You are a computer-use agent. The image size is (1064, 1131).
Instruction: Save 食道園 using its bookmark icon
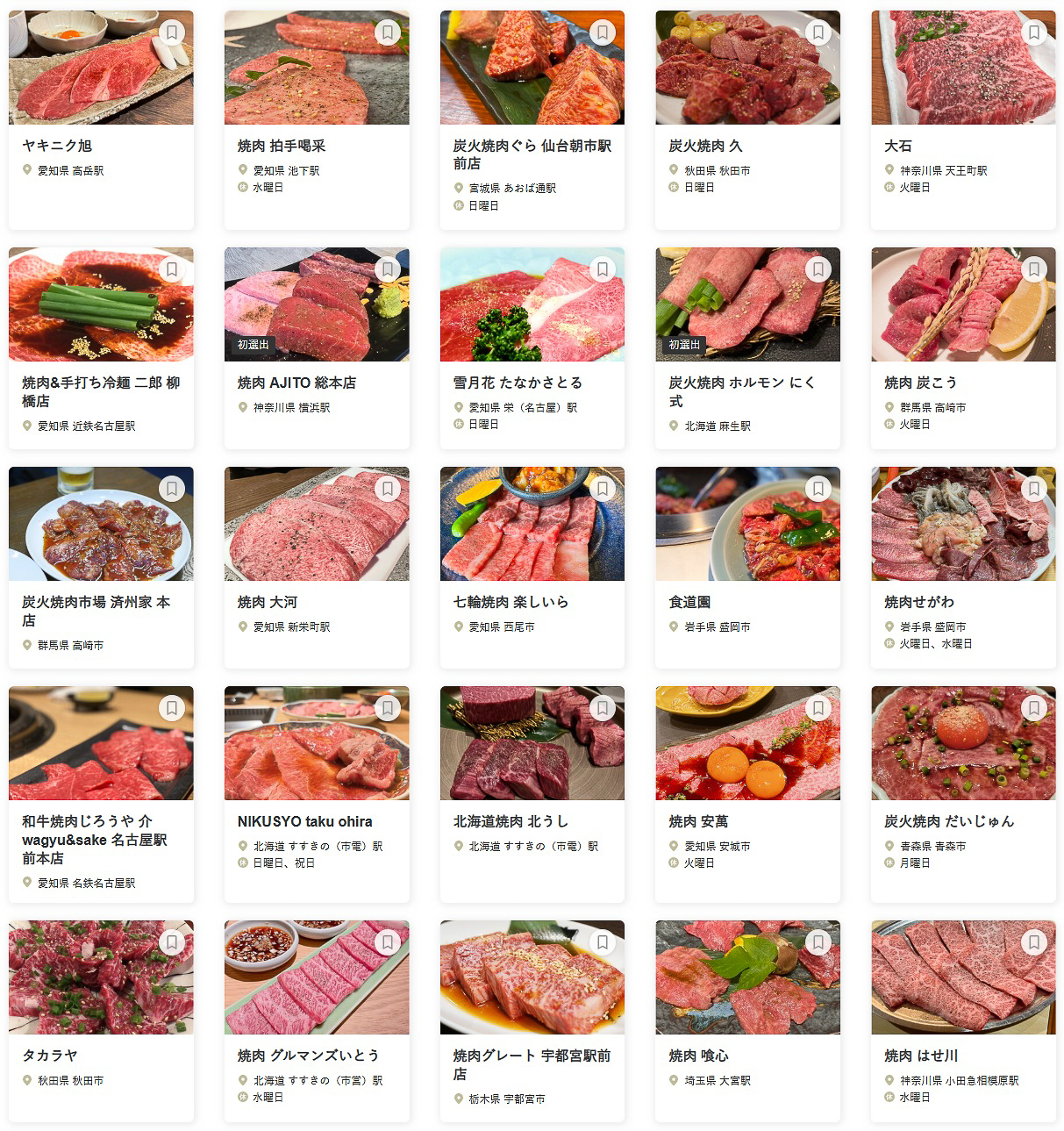tap(819, 488)
